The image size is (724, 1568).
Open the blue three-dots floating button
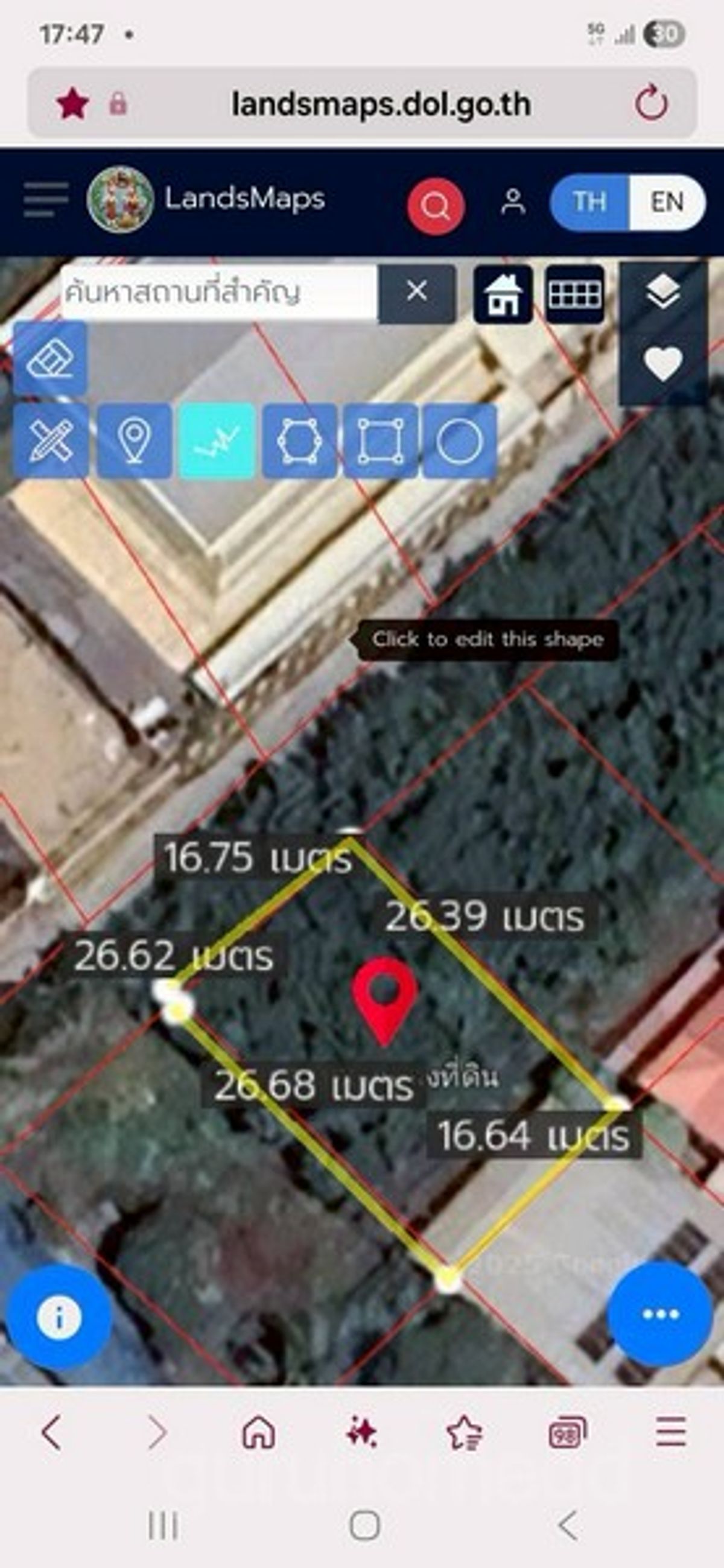click(659, 1314)
